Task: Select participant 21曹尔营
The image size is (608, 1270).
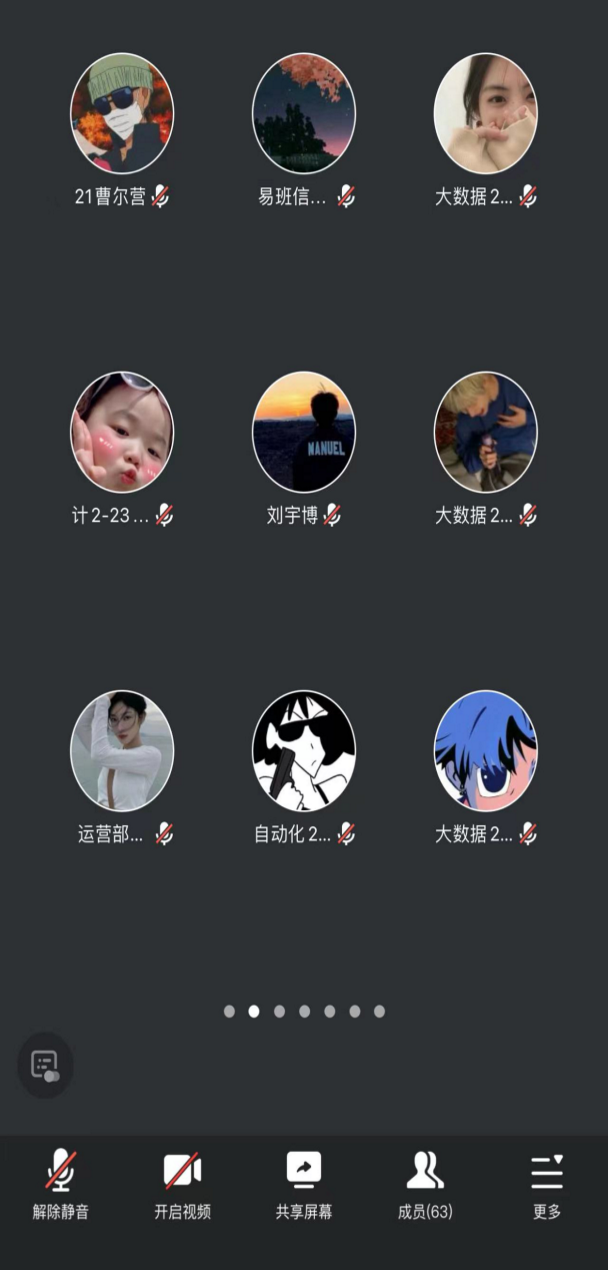Action: 122,114
